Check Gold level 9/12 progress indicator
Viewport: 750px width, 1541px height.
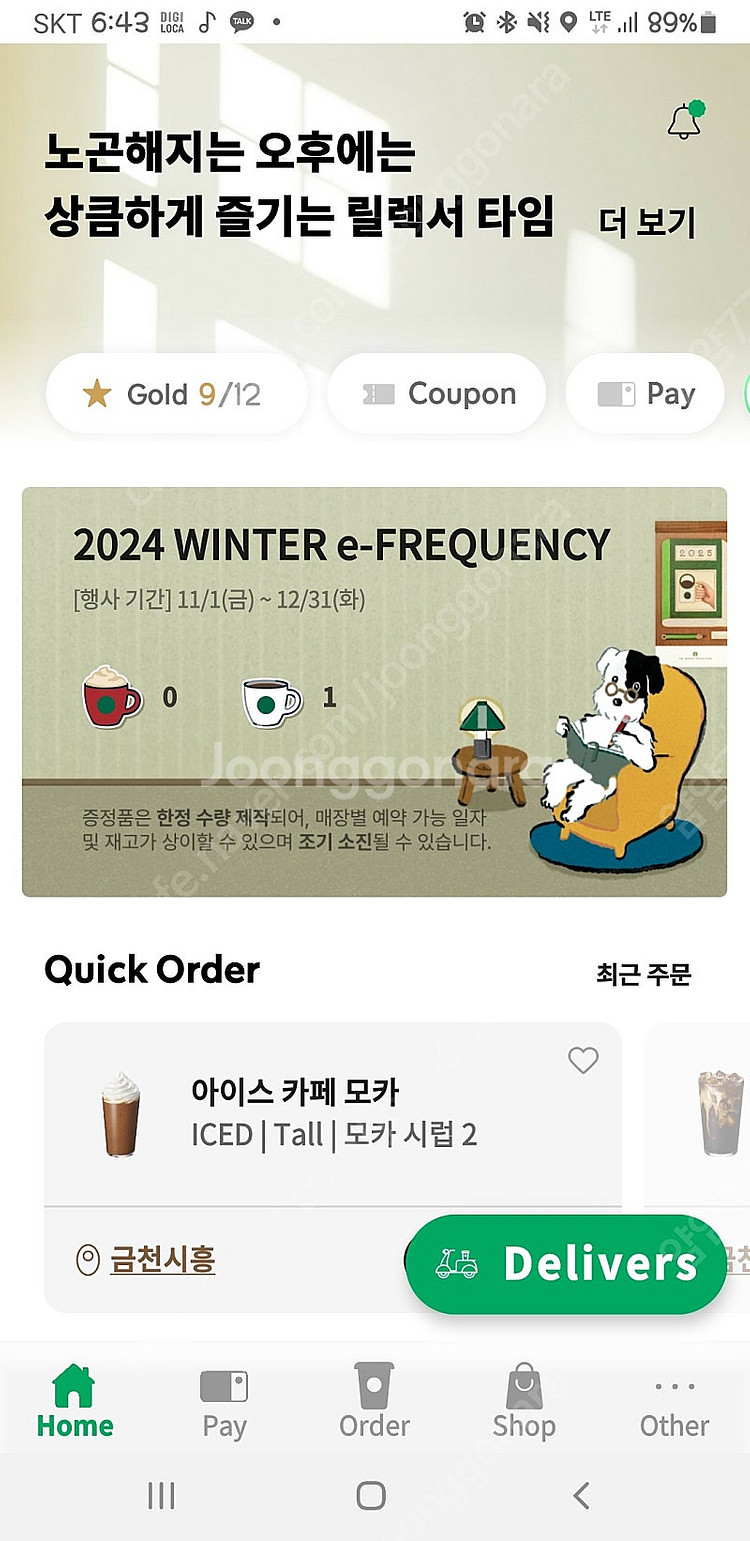tap(176, 393)
